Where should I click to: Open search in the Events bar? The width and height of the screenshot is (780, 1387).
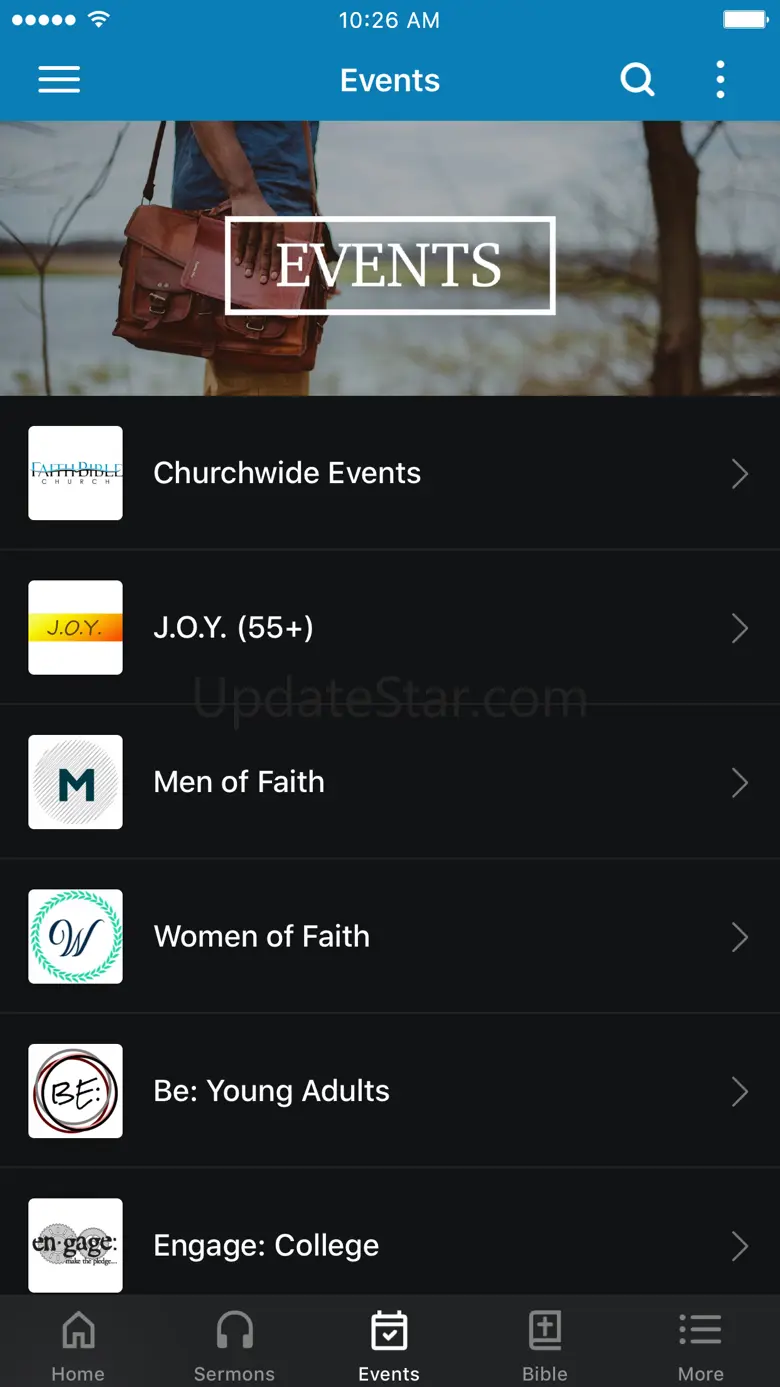pos(637,80)
